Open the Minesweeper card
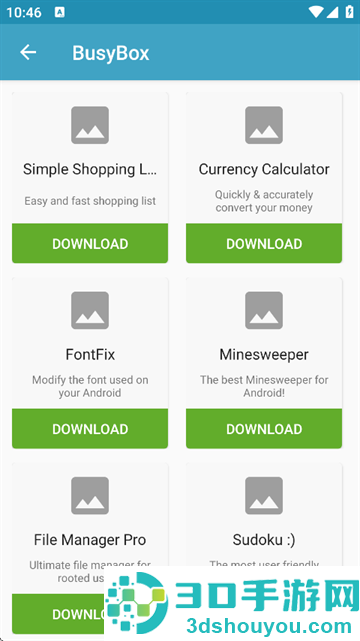The height and width of the screenshot is (641, 360). [x=264, y=343]
